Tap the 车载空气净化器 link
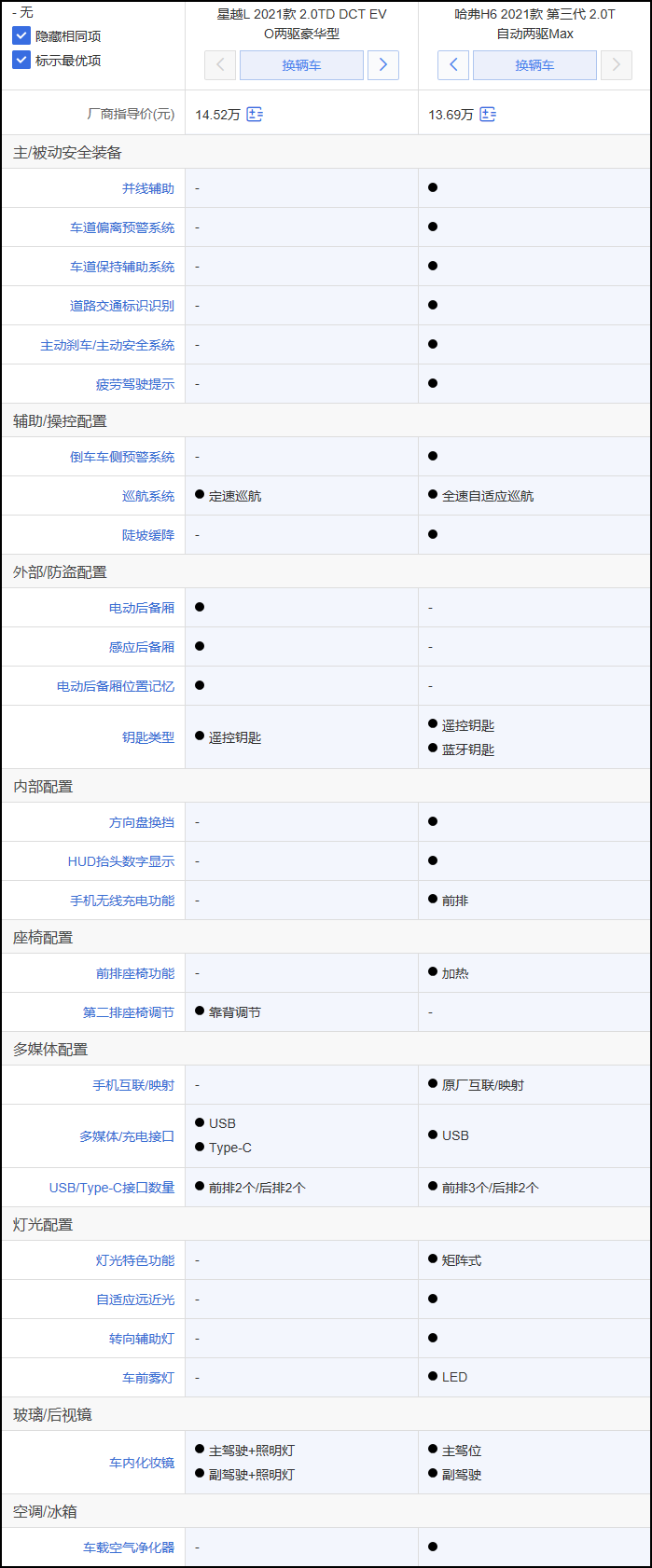 (128, 1547)
